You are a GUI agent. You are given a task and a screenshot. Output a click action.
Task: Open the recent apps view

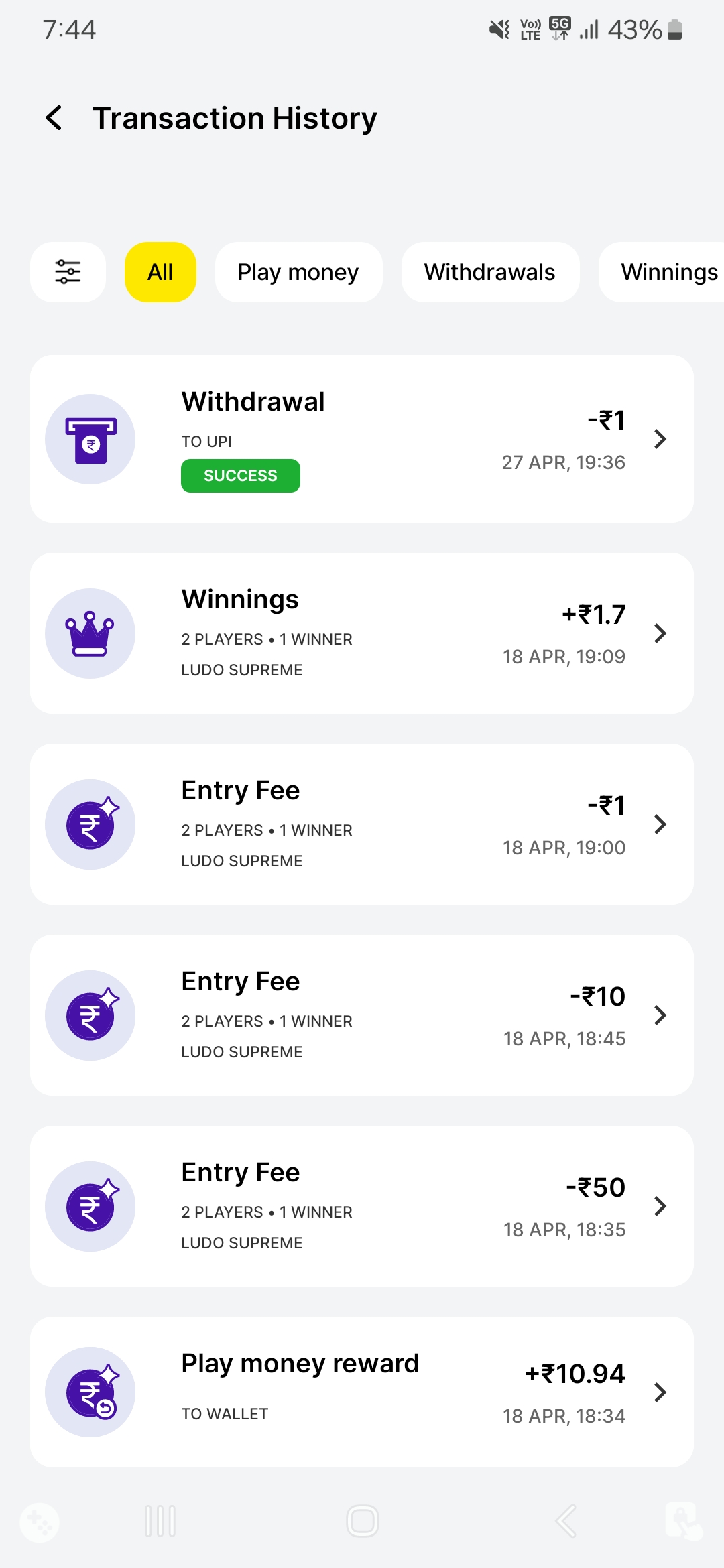[x=160, y=1521]
